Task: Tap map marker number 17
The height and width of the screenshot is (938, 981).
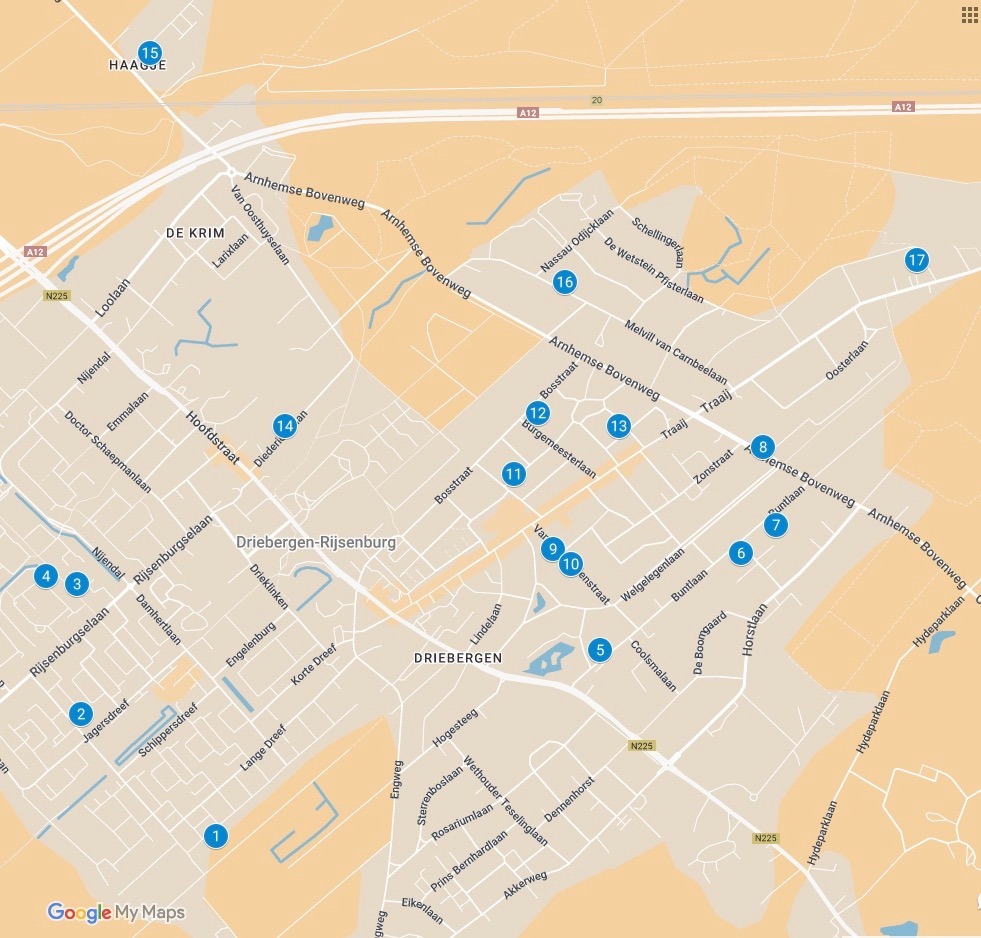Action: pyautogui.click(x=916, y=261)
